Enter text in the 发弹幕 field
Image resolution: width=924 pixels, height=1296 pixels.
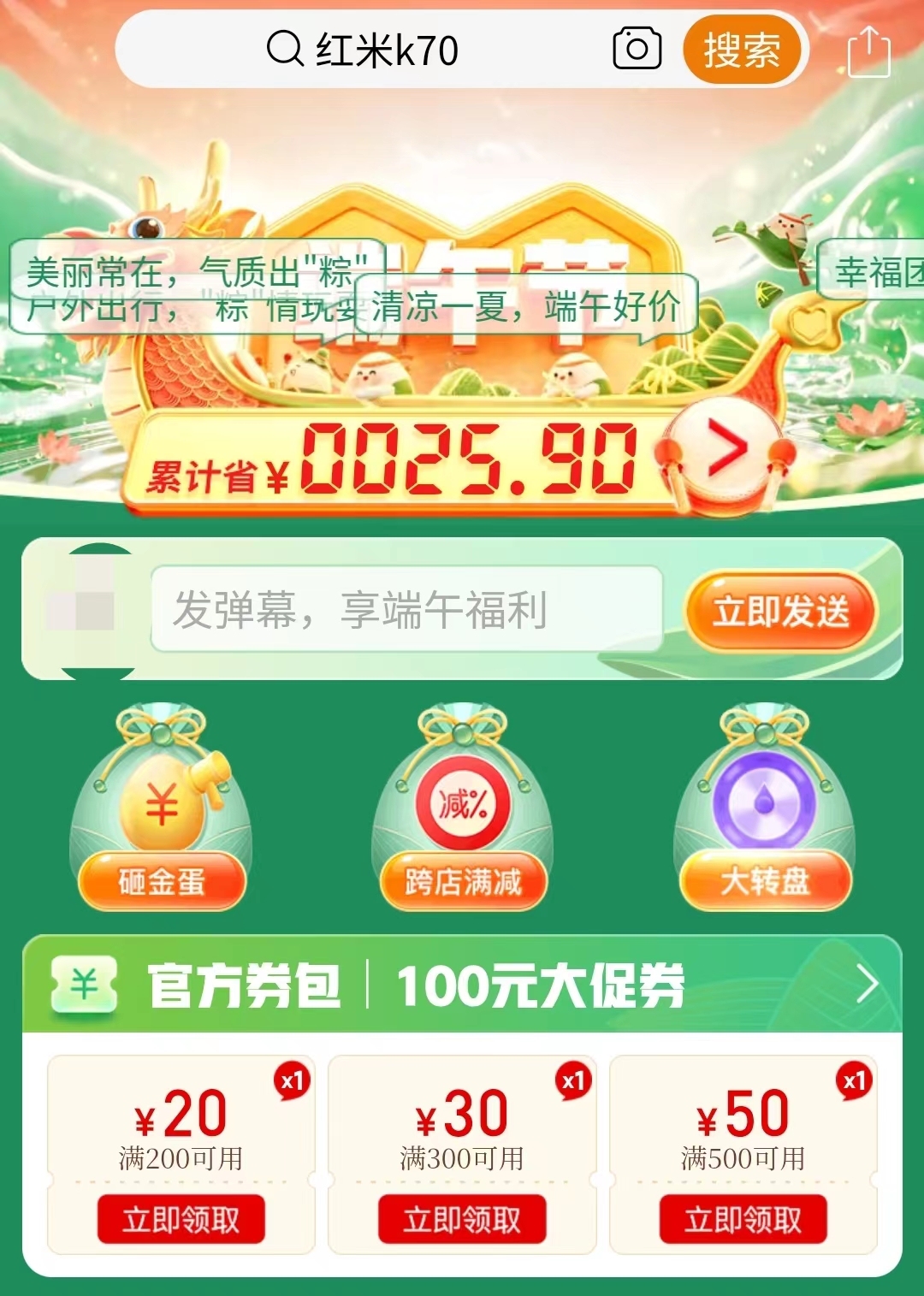click(406, 610)
